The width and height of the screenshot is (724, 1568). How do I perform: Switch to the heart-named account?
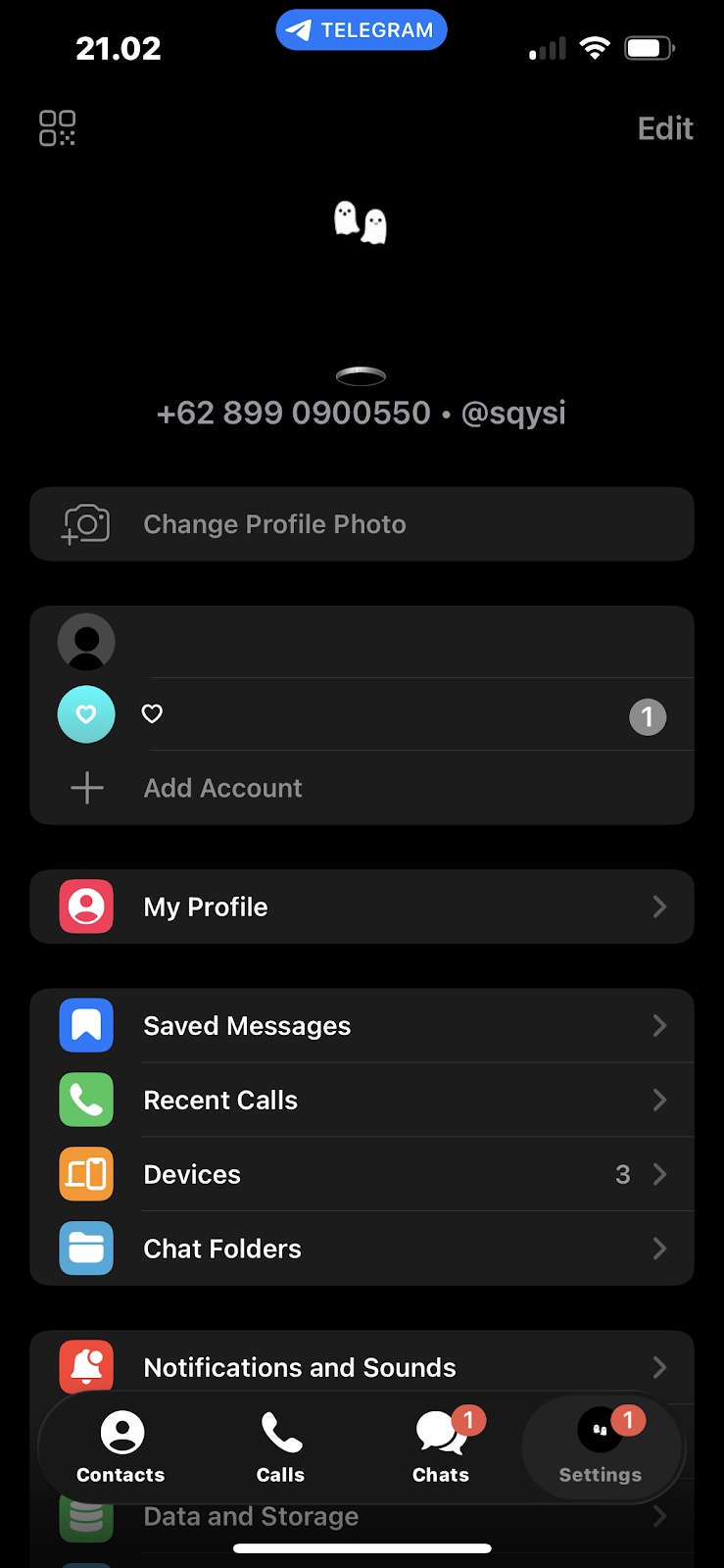point(362,715)
